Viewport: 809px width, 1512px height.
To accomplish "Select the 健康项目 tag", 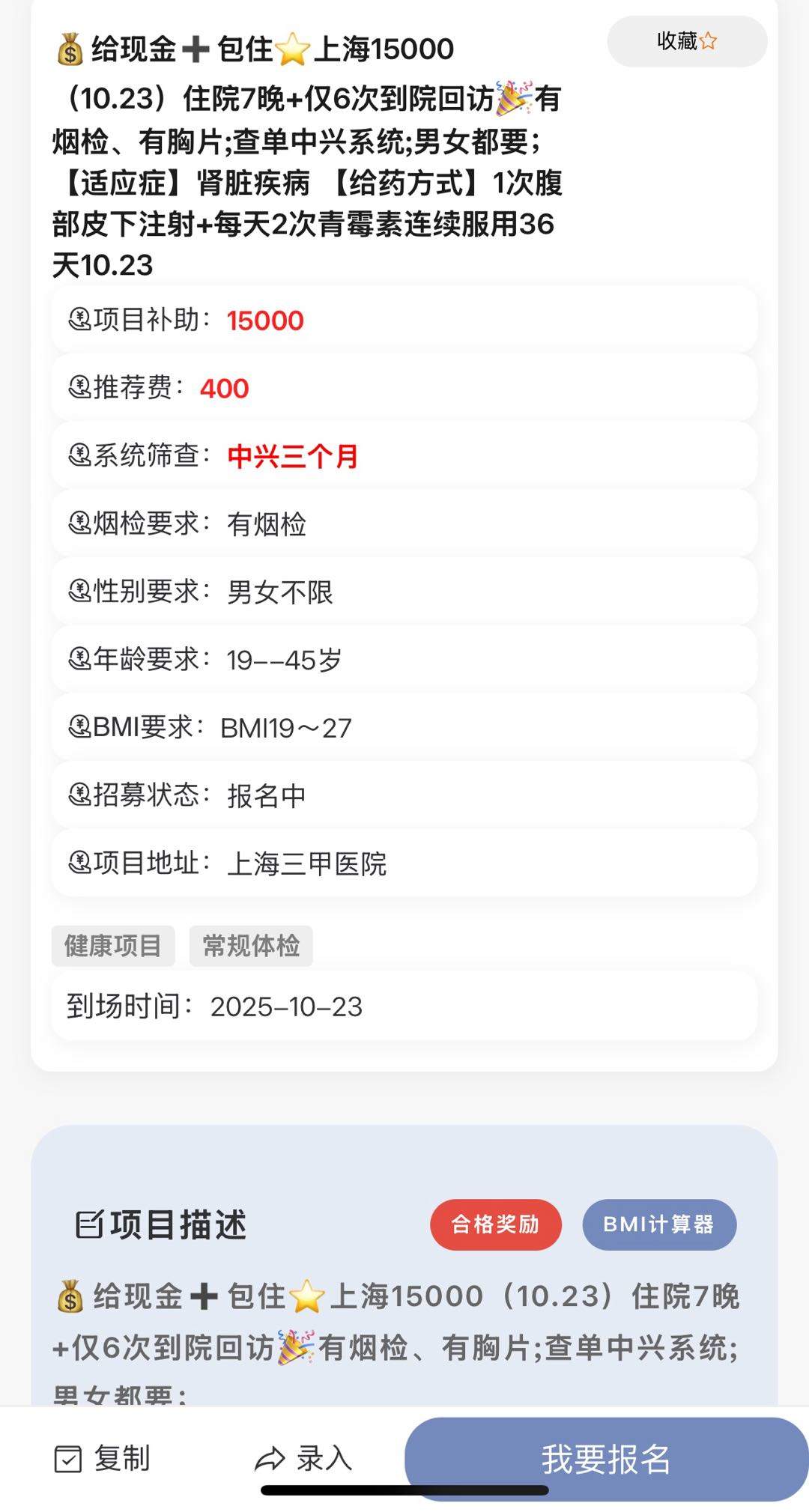I will 113,946.
